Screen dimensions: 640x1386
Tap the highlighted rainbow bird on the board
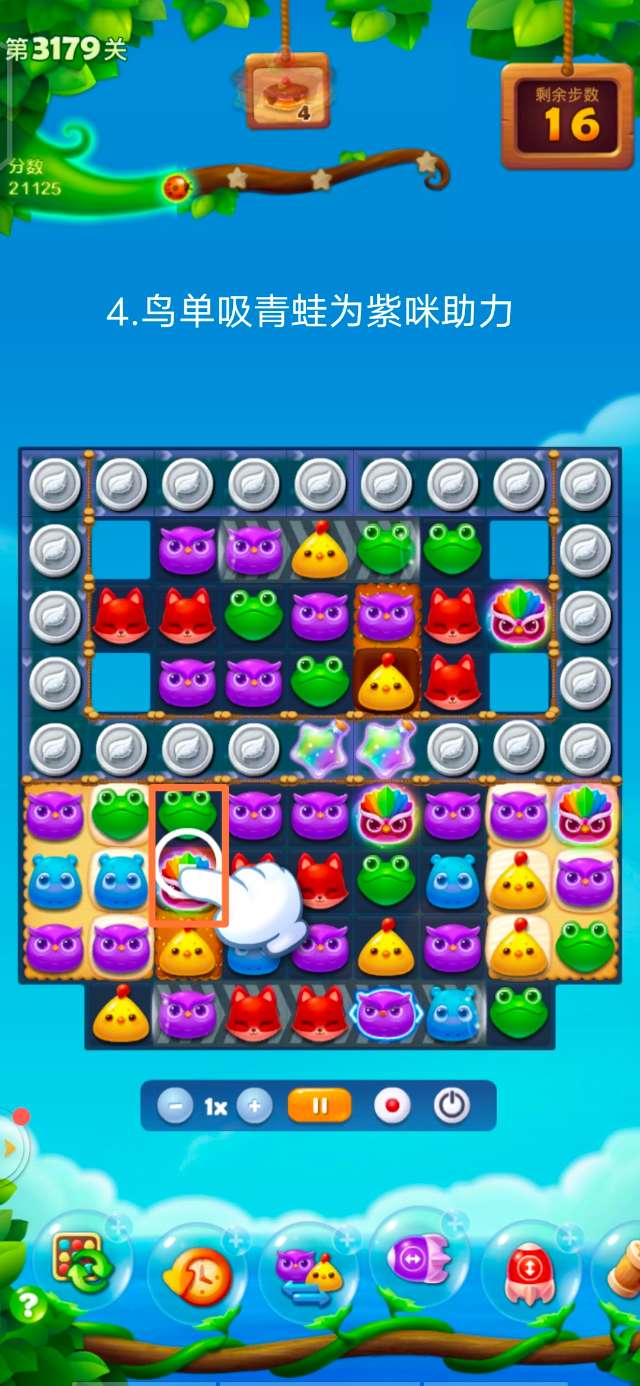(189, 861)
